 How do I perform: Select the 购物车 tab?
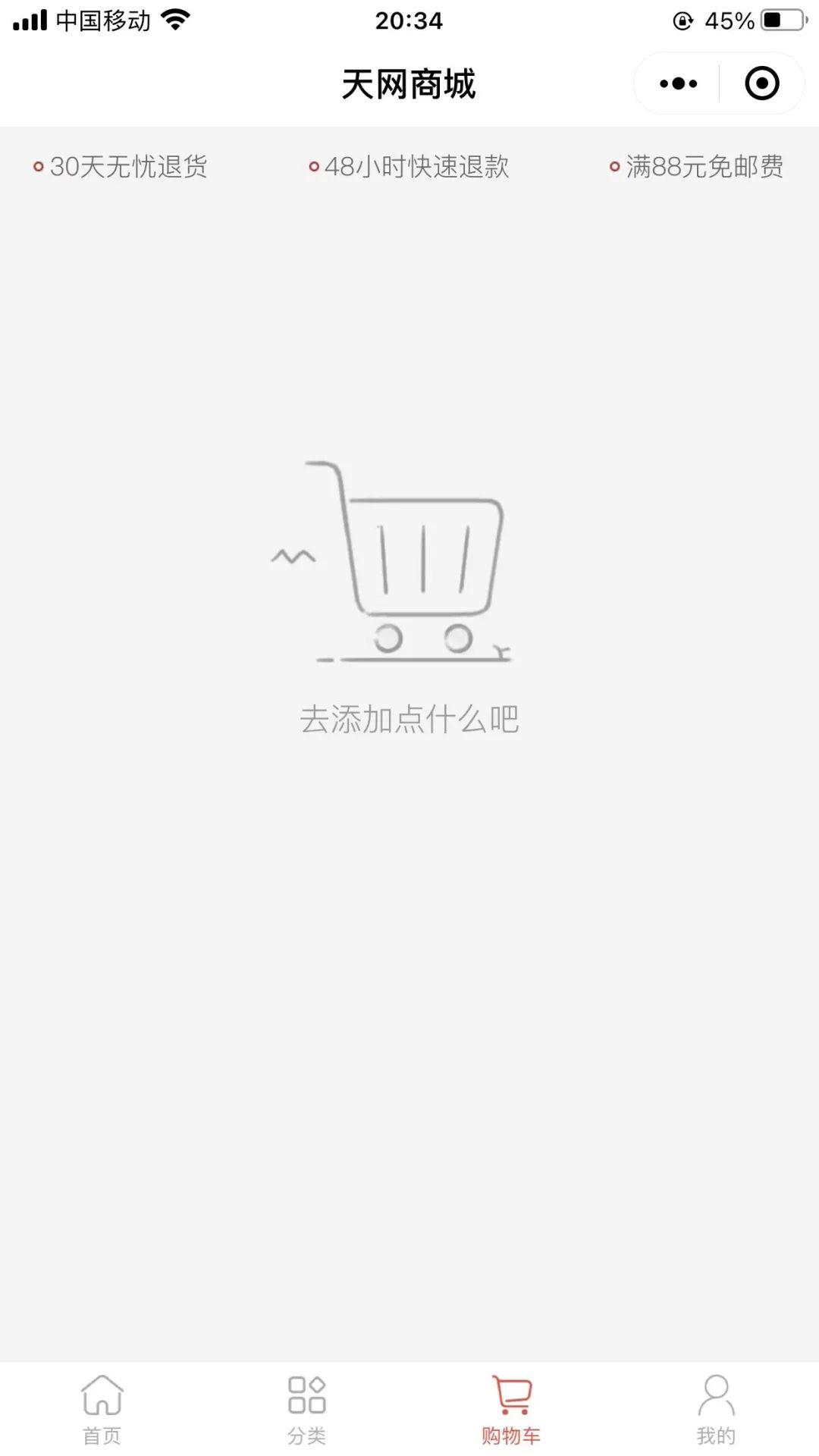tap(511, 1409)
